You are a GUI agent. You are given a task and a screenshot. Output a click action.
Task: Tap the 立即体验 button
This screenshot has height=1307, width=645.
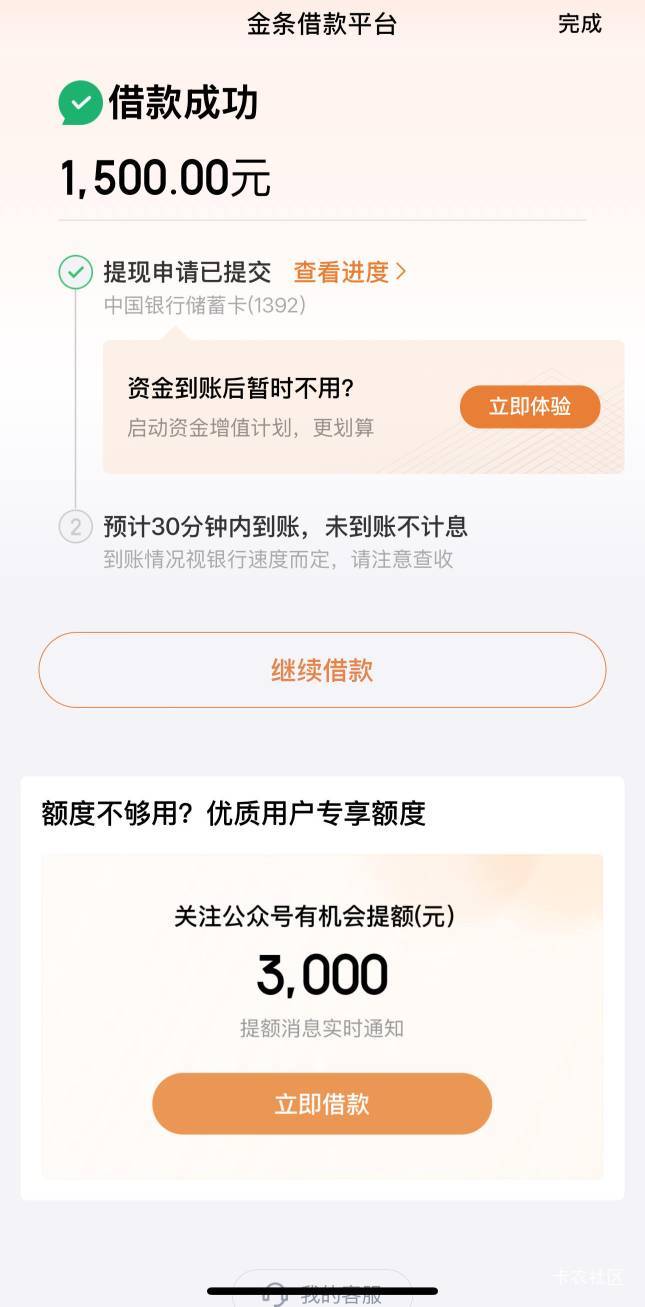click(530, 407)
